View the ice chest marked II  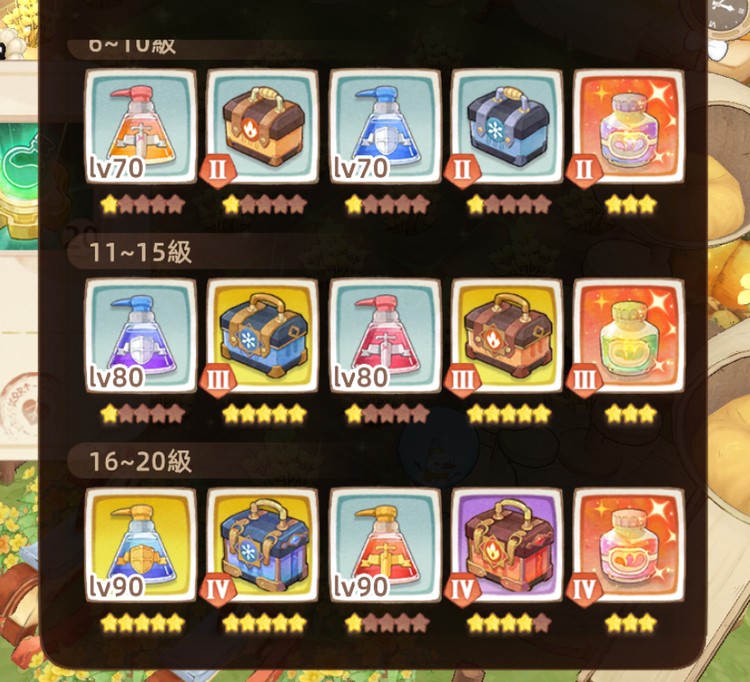pos(507,125)
